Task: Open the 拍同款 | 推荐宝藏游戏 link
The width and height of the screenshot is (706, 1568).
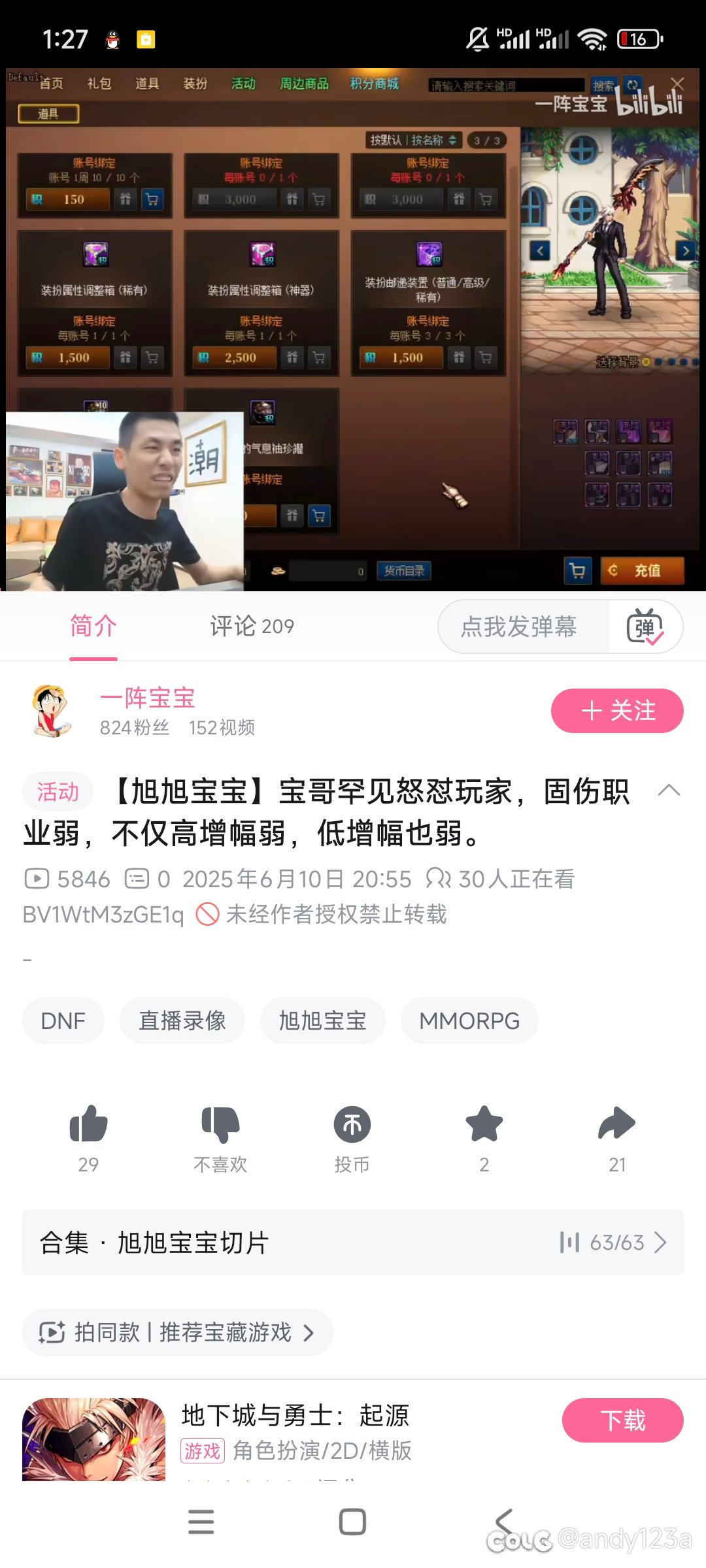Action: 178,1332
